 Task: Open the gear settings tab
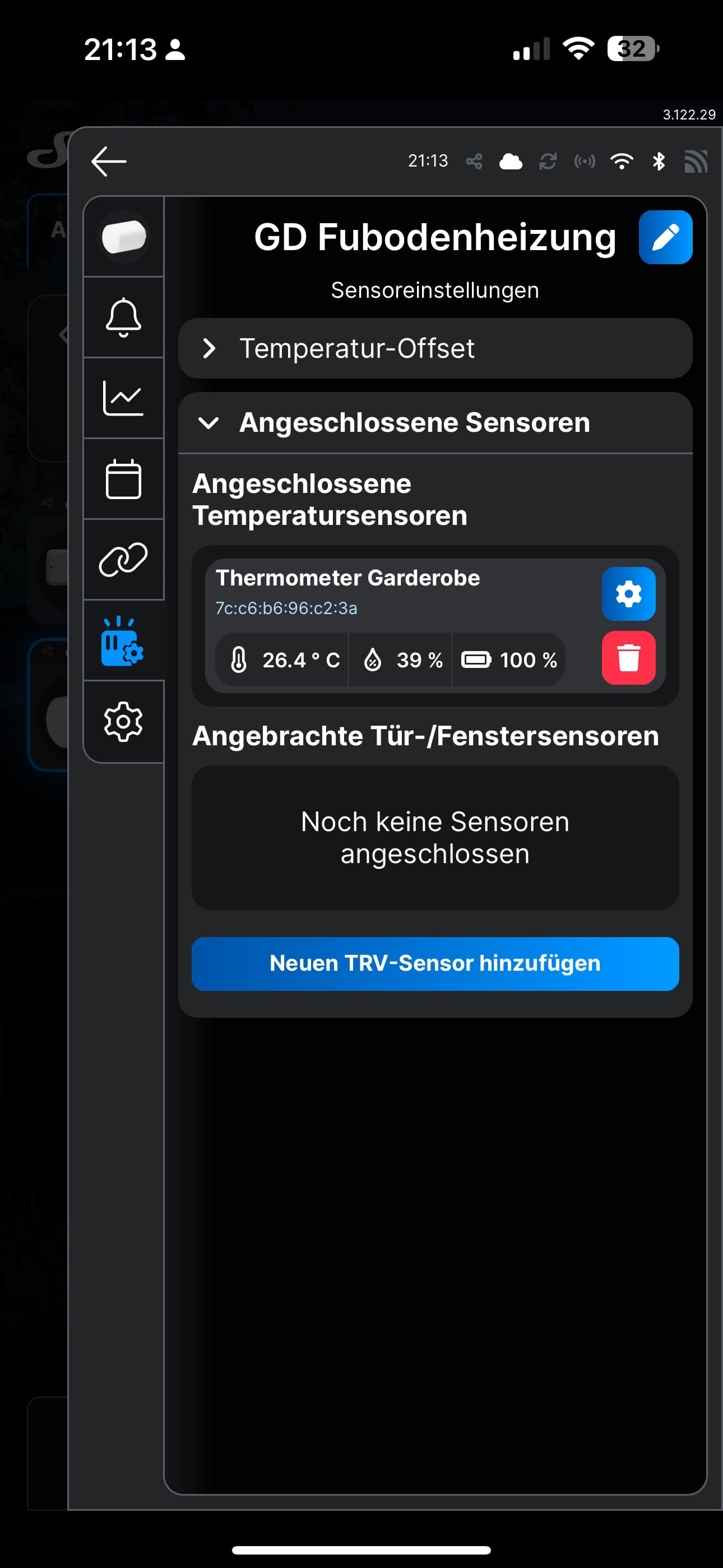[x=123, y=721]
